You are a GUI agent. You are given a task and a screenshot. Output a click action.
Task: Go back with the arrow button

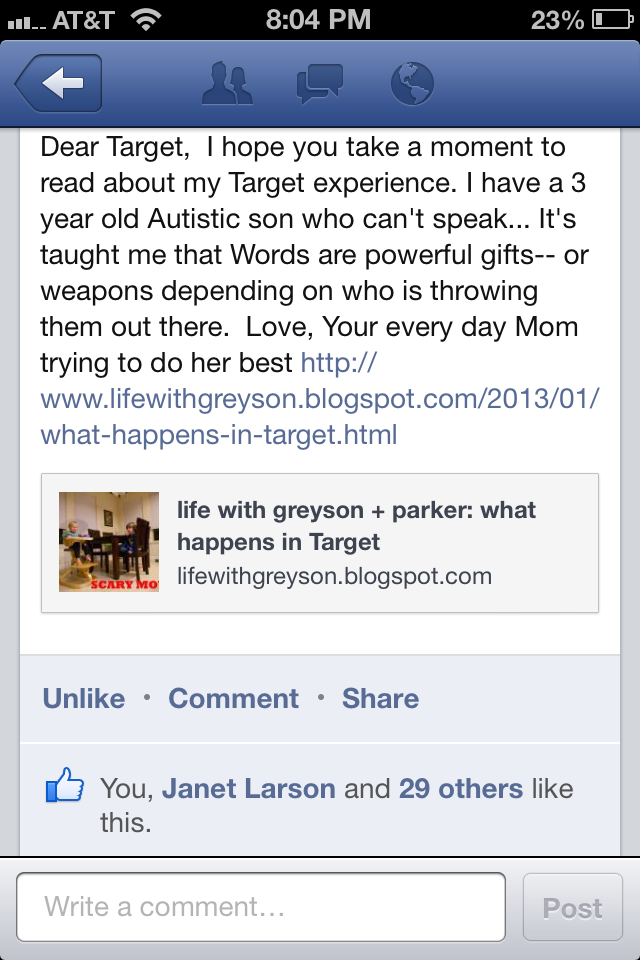click(x=58, y=85)
